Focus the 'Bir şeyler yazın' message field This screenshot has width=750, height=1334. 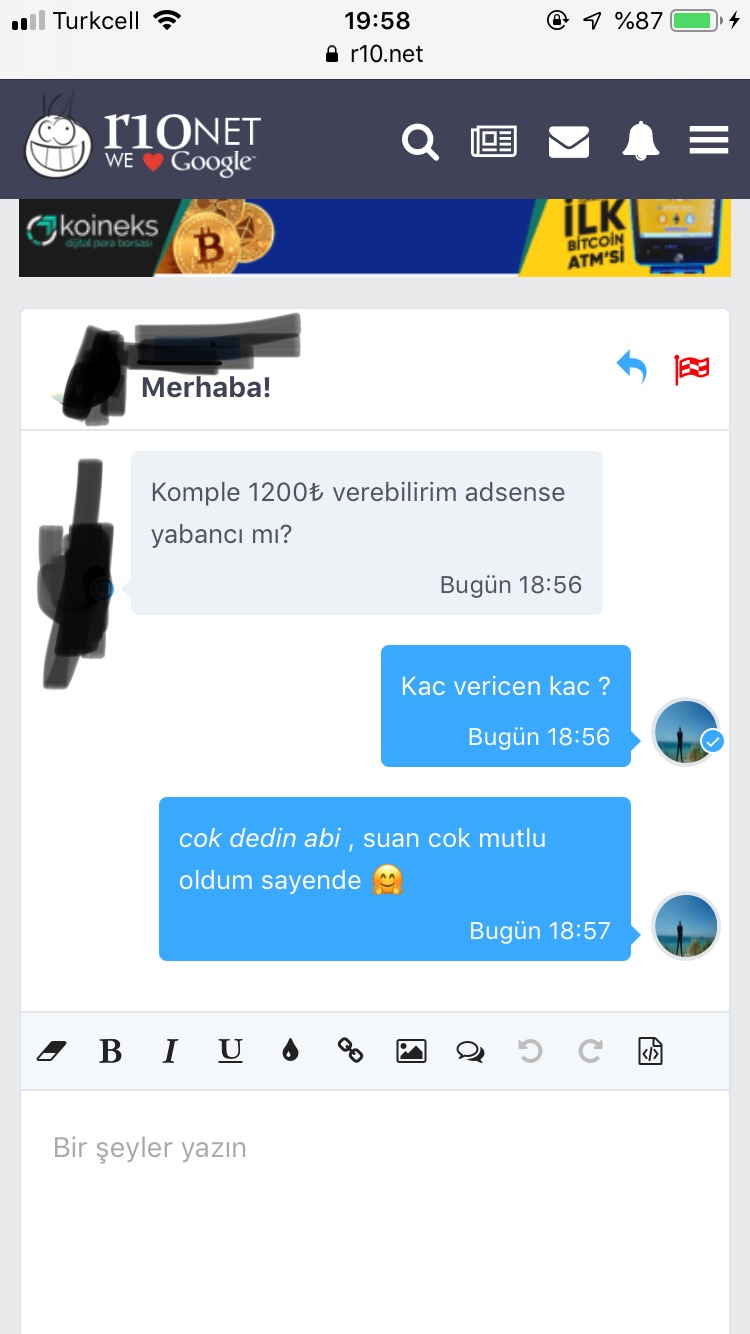click(x=374, y=1200)
